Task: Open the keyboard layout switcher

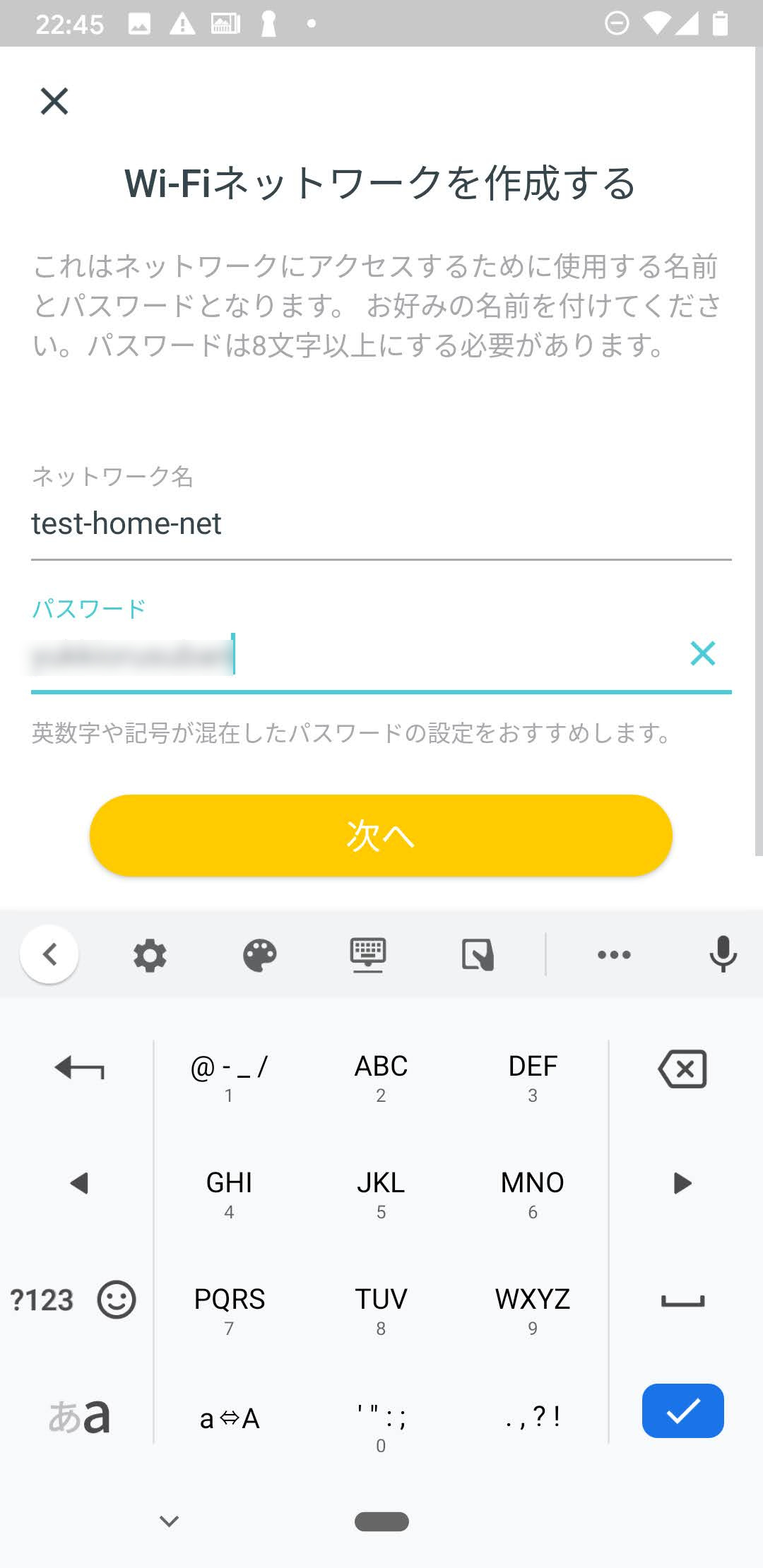Action: point(368,956)
